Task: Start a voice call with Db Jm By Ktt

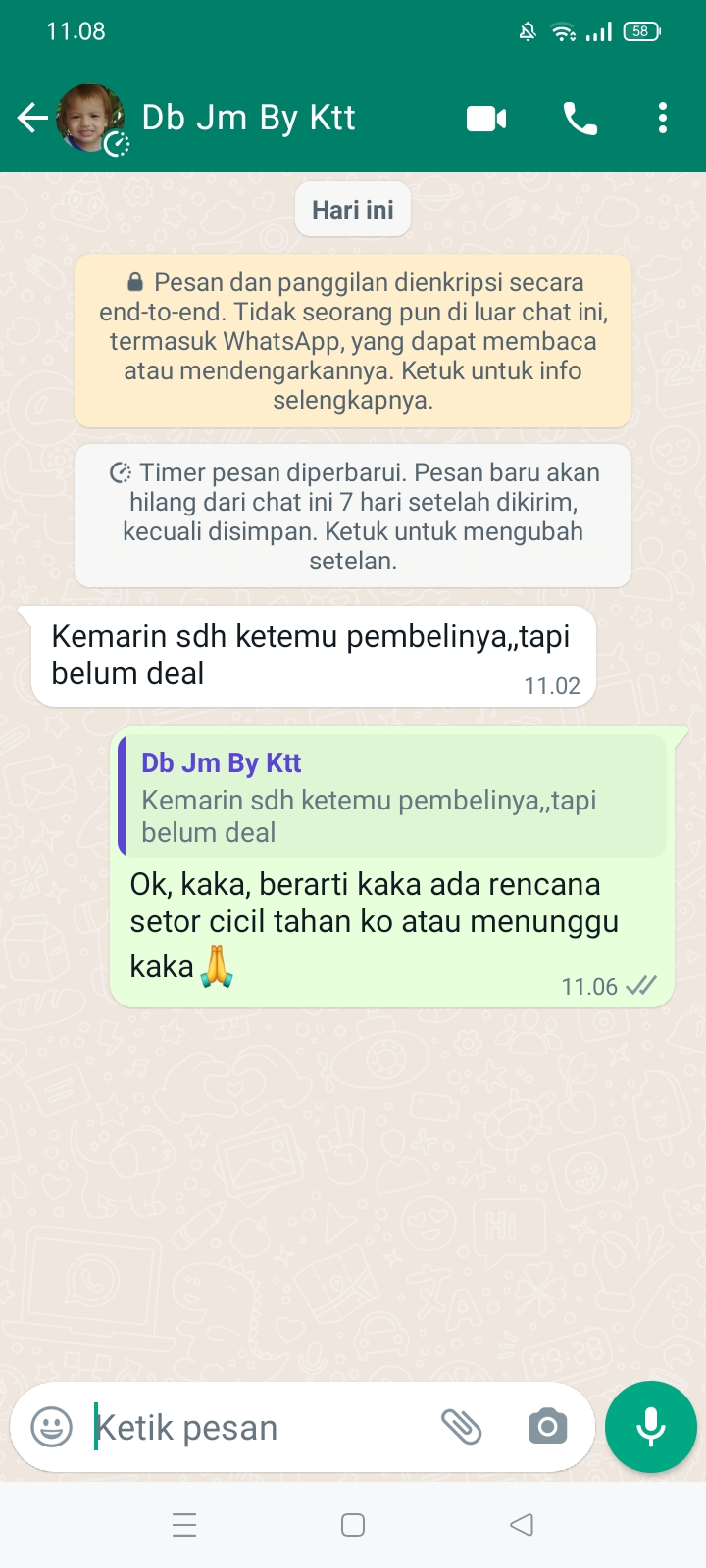Action: 580,119
